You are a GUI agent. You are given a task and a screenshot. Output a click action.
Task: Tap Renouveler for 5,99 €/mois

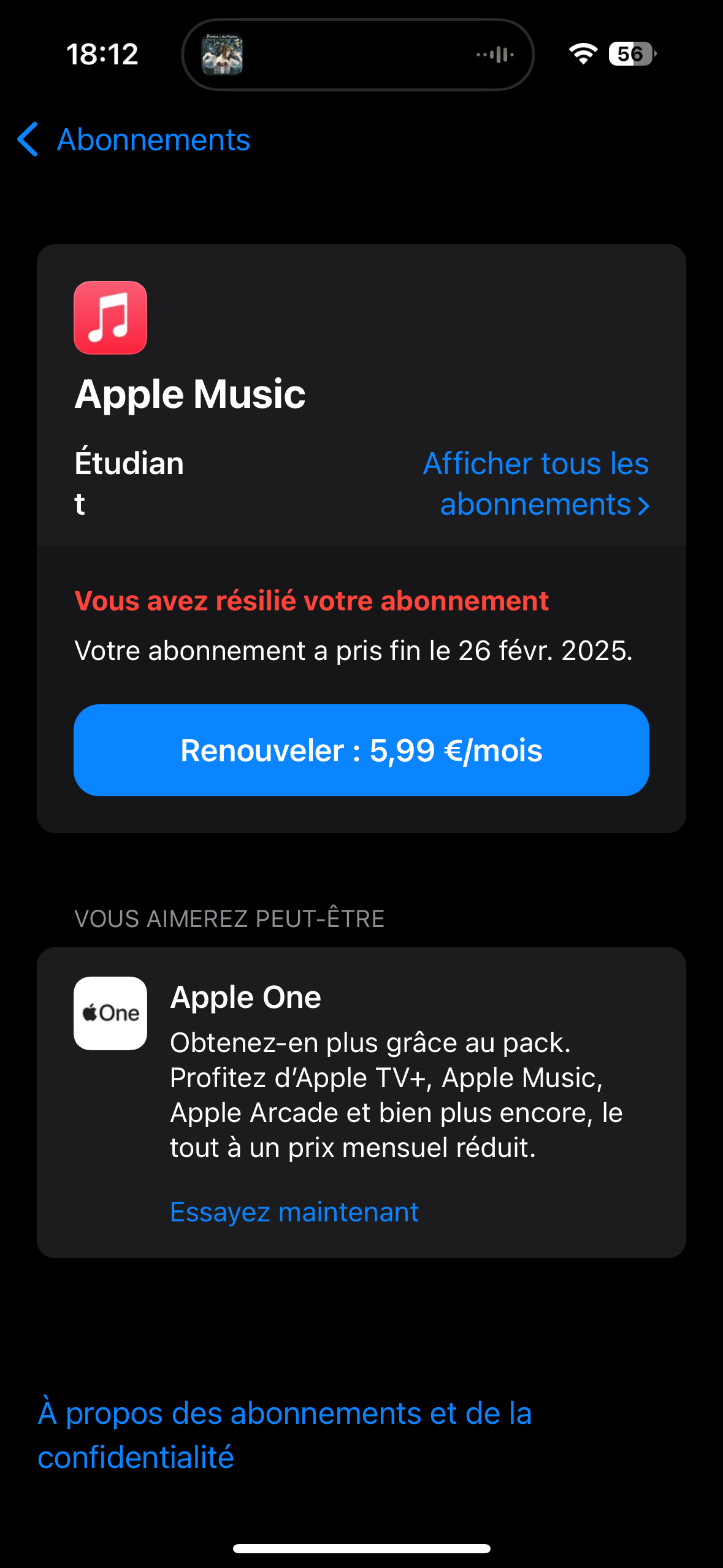point(361,750)
